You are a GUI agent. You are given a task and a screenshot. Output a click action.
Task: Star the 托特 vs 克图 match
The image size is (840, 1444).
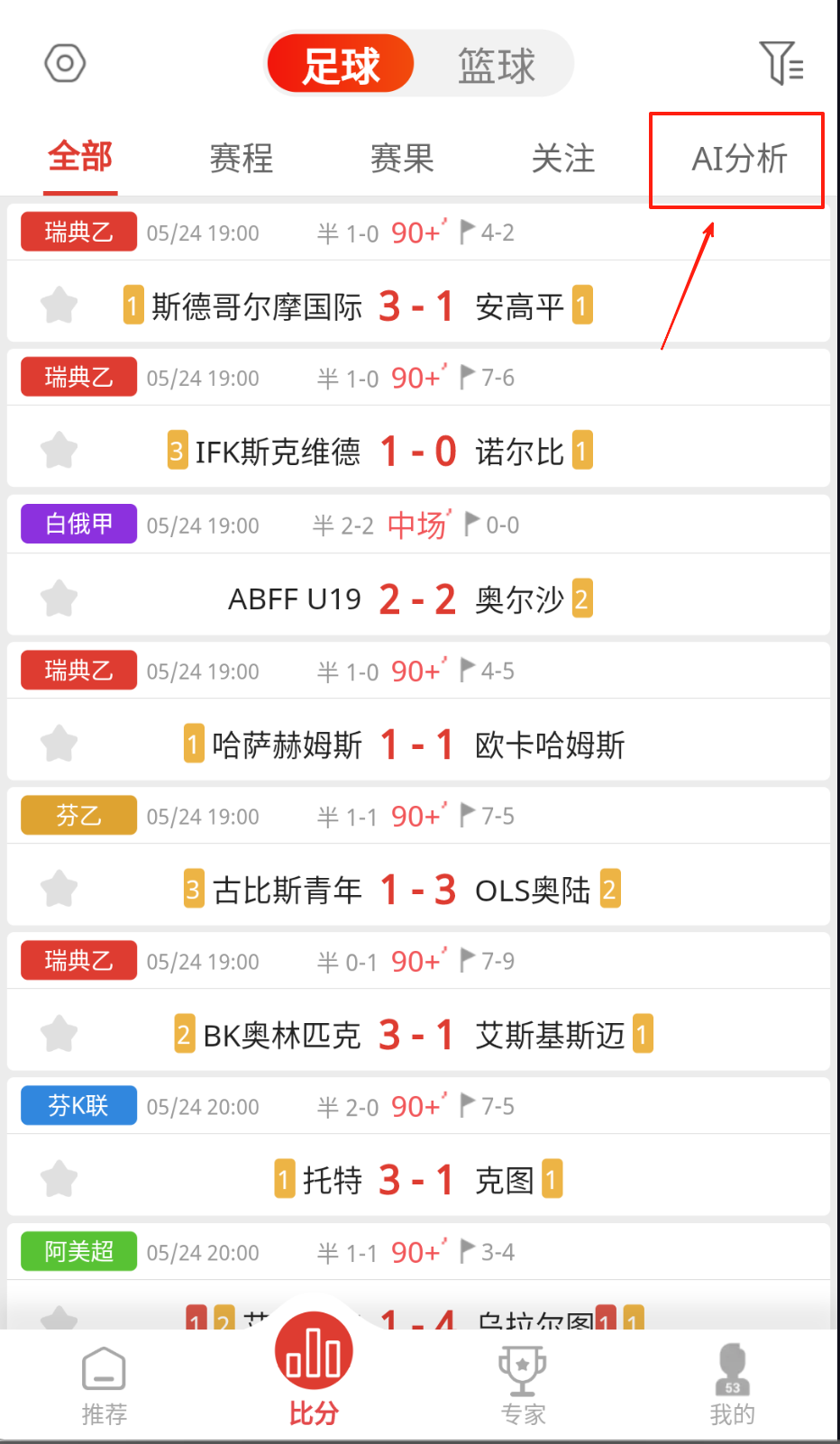[59, 1179]
